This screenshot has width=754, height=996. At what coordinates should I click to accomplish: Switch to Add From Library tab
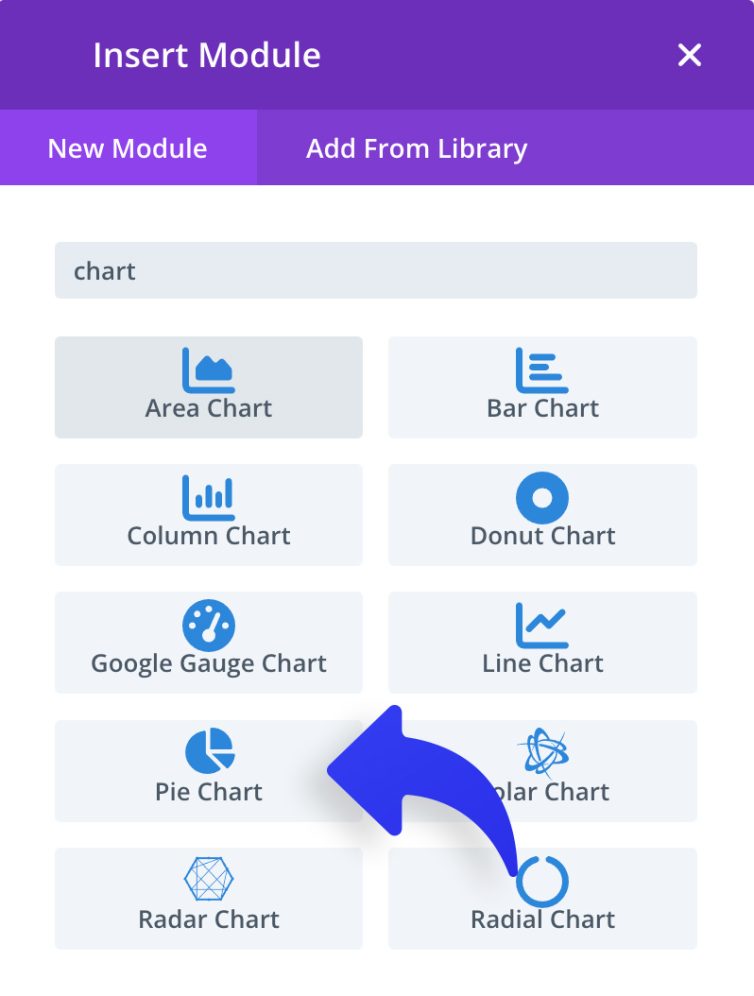pos(416,149)
